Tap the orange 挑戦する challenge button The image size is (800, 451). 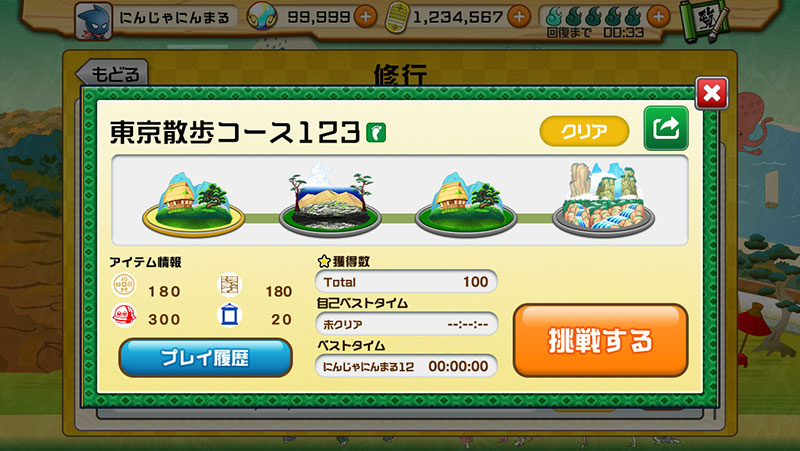(600, 341)
